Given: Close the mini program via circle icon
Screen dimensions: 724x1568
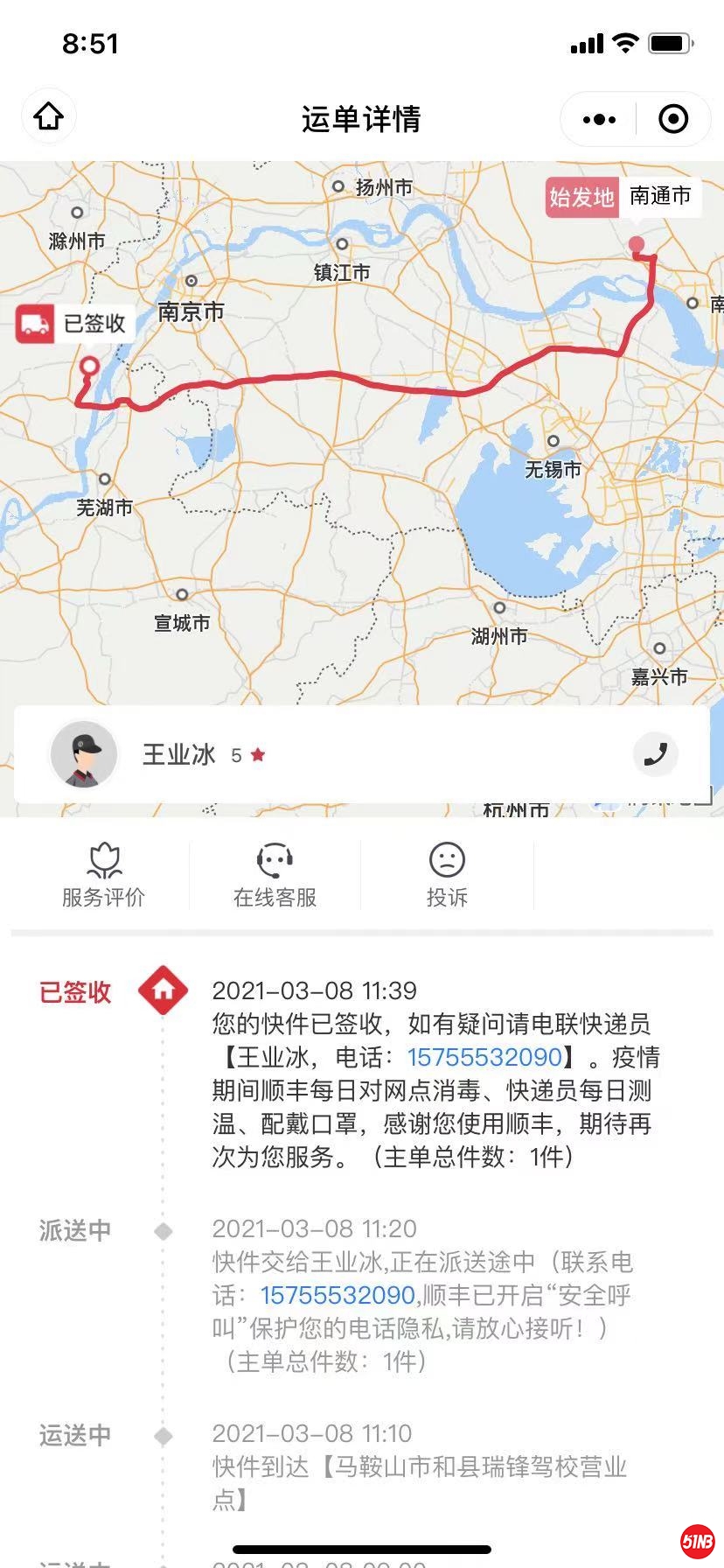Looking at the screenshot, I should click(x=672, y=119).
